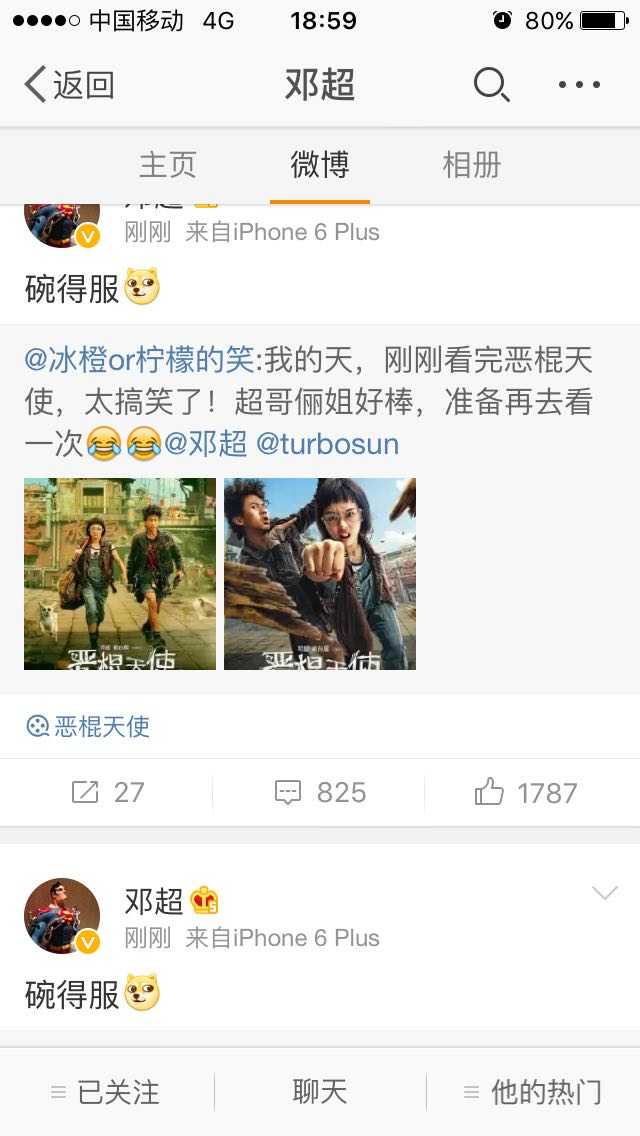
Task: Go back using 返回
Action: [68, 85]
